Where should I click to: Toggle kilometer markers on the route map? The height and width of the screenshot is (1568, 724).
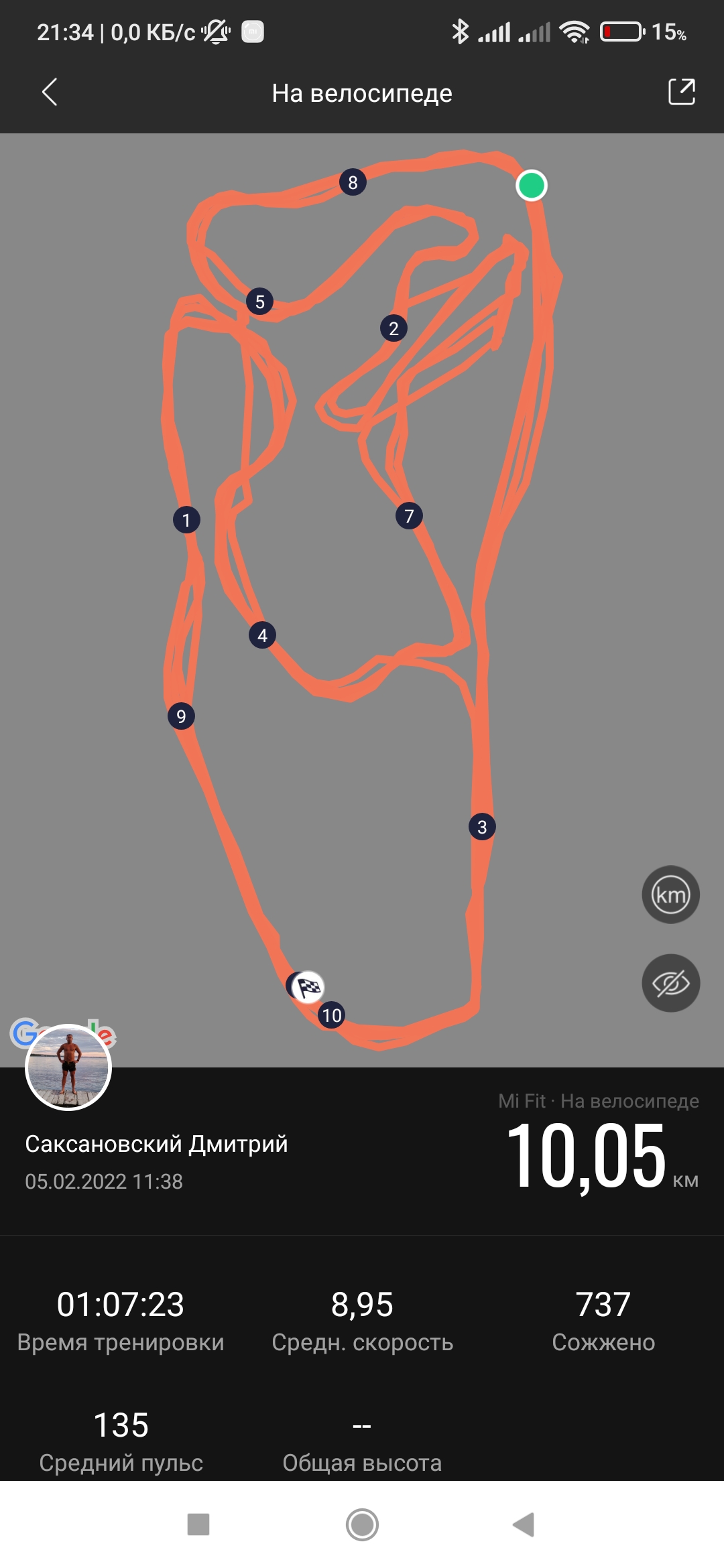(x=670, y=895)
